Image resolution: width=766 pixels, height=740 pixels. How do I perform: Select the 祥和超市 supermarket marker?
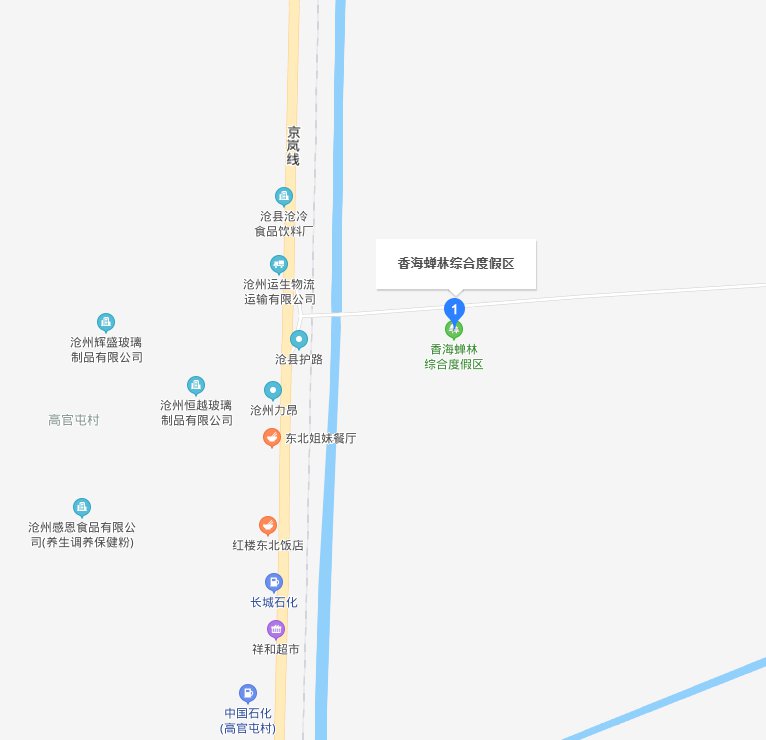(x=276, y=629)
